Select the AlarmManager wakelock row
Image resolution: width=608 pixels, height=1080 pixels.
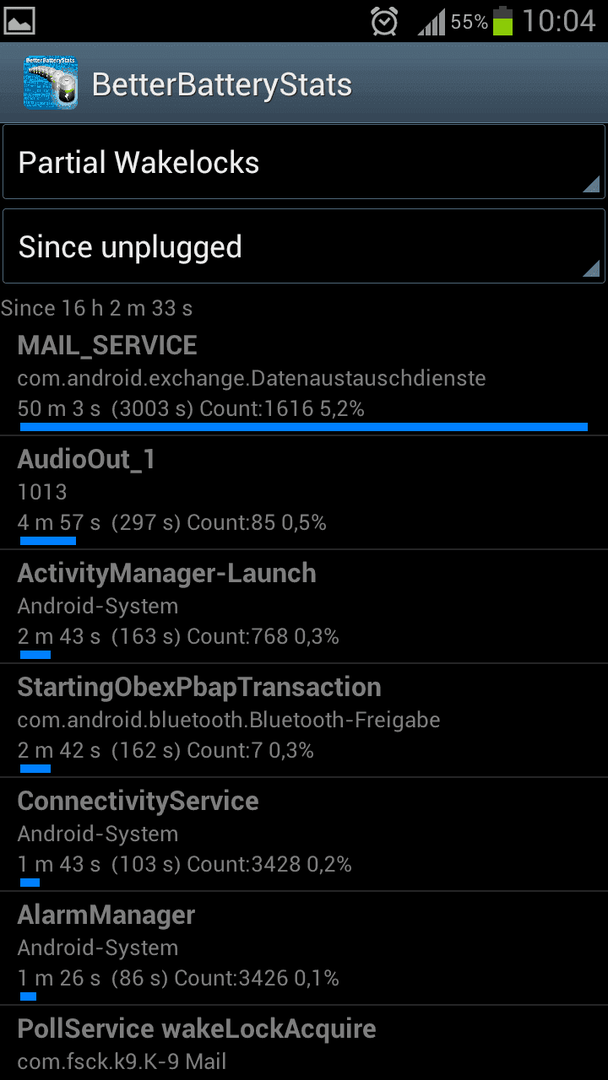pyautogui.click(x=304, y=948)
